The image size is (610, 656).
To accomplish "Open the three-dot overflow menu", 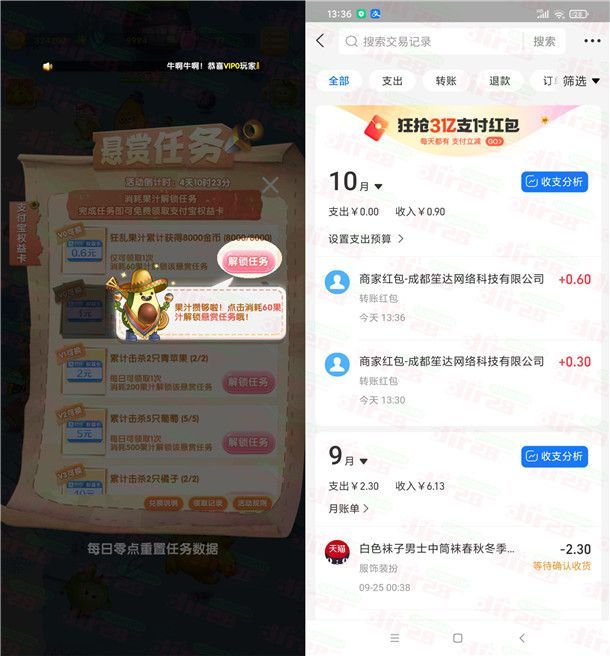I will (585, 41).
